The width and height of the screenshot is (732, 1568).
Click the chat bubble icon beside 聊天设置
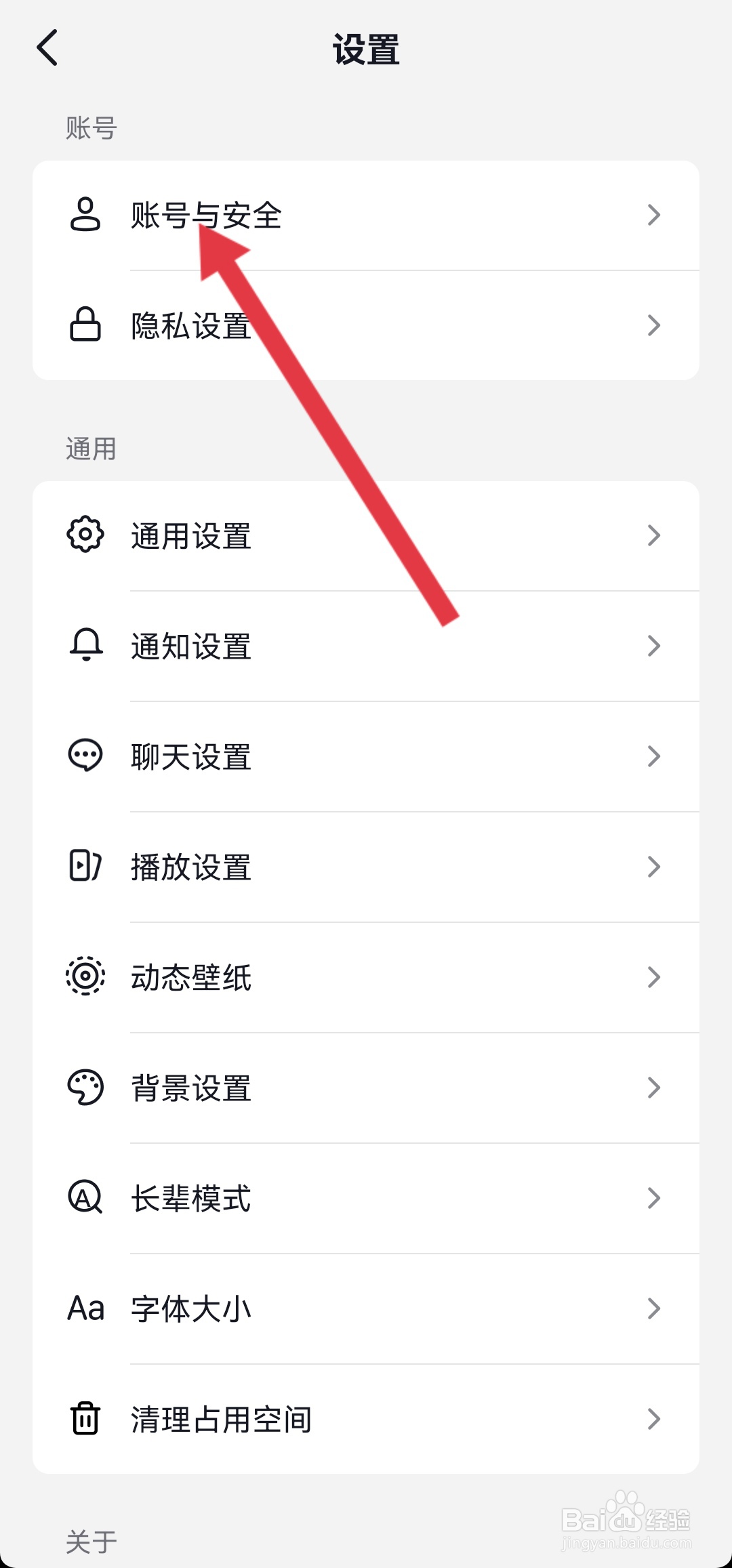click(85, 756)
